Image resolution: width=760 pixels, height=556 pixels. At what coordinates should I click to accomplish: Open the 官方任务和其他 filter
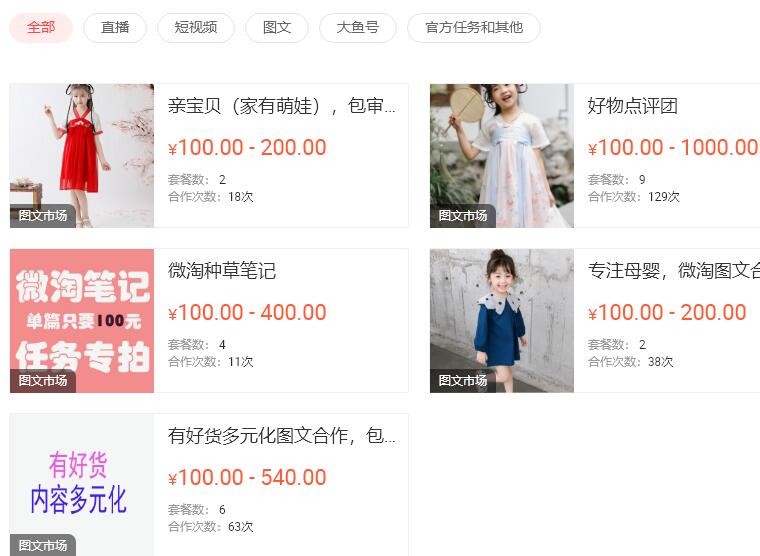point(474,28)
